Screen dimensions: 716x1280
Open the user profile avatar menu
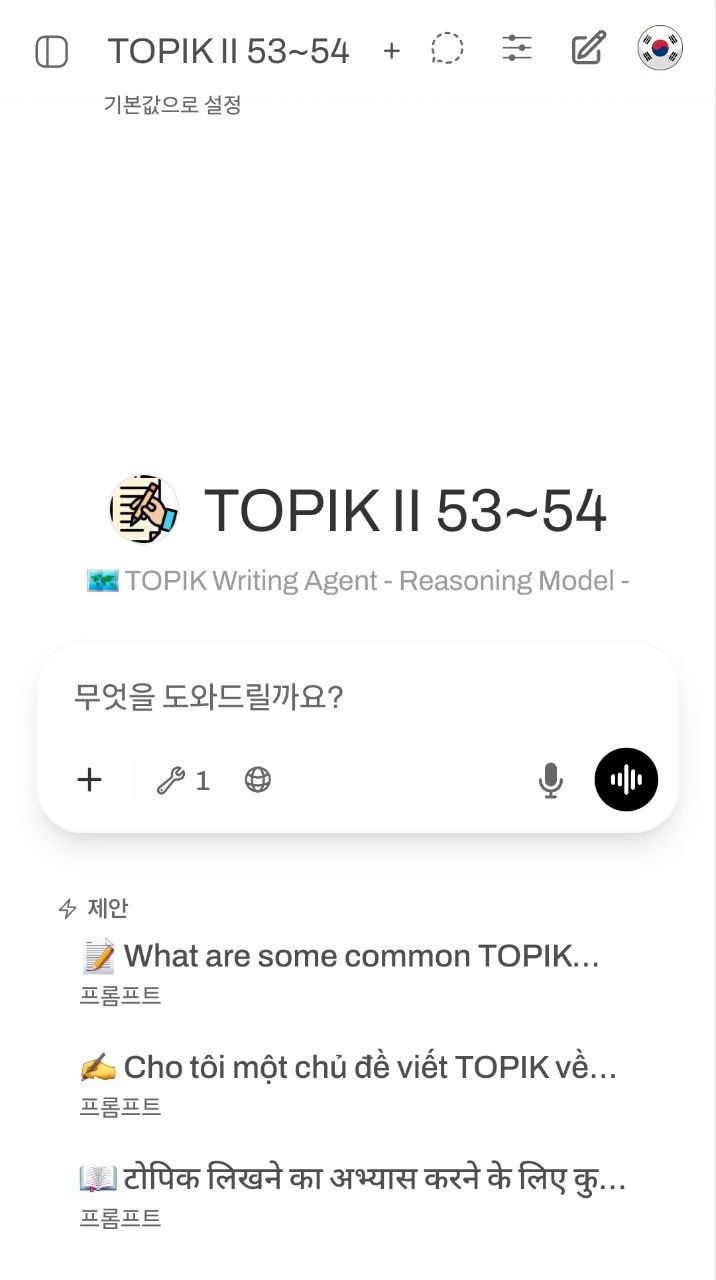[x=660, y=48]
